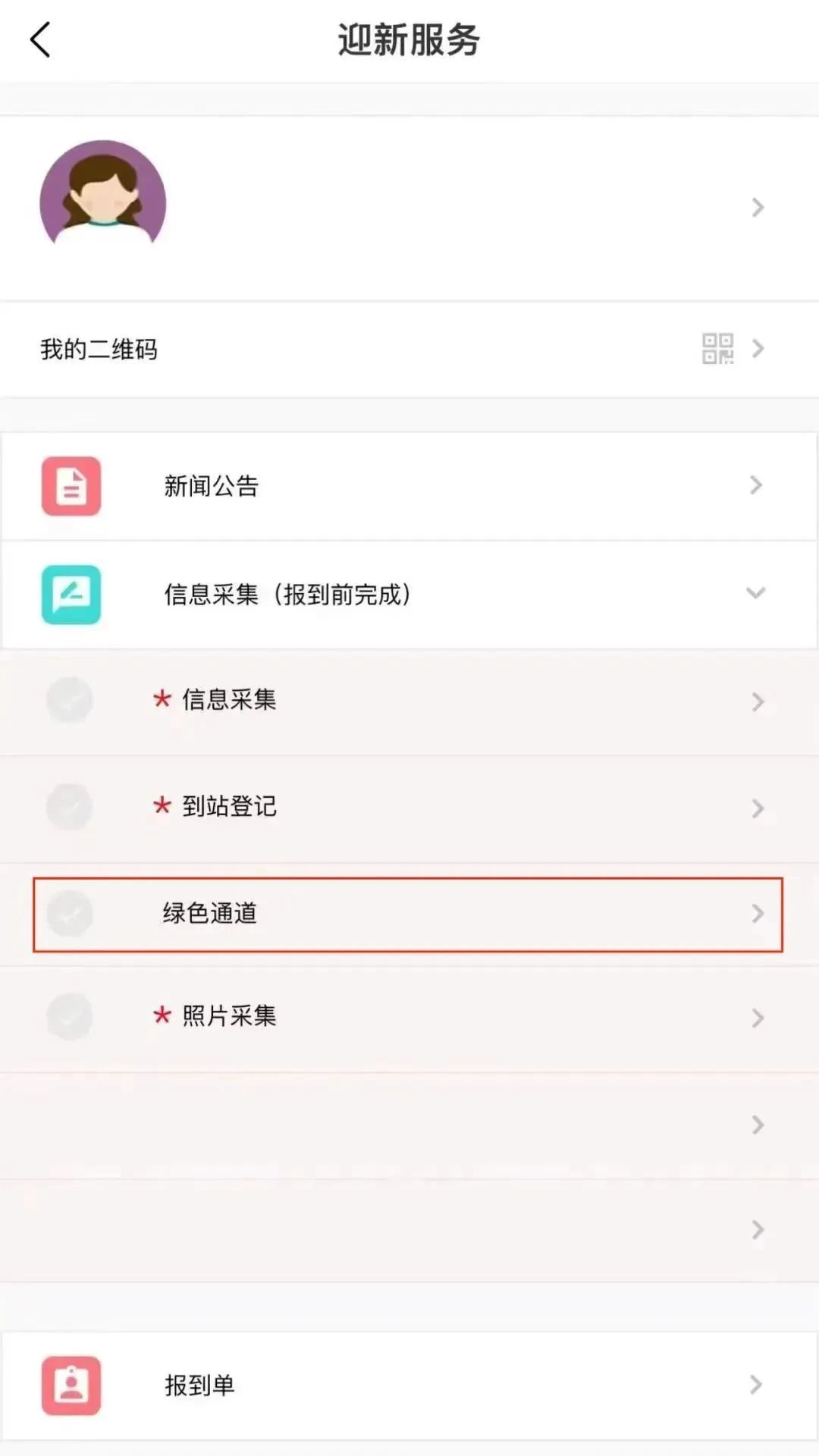
Task: Collapse 信息采集(报到前完成) section
Action: pyautogui.click(x=755, y=594)
